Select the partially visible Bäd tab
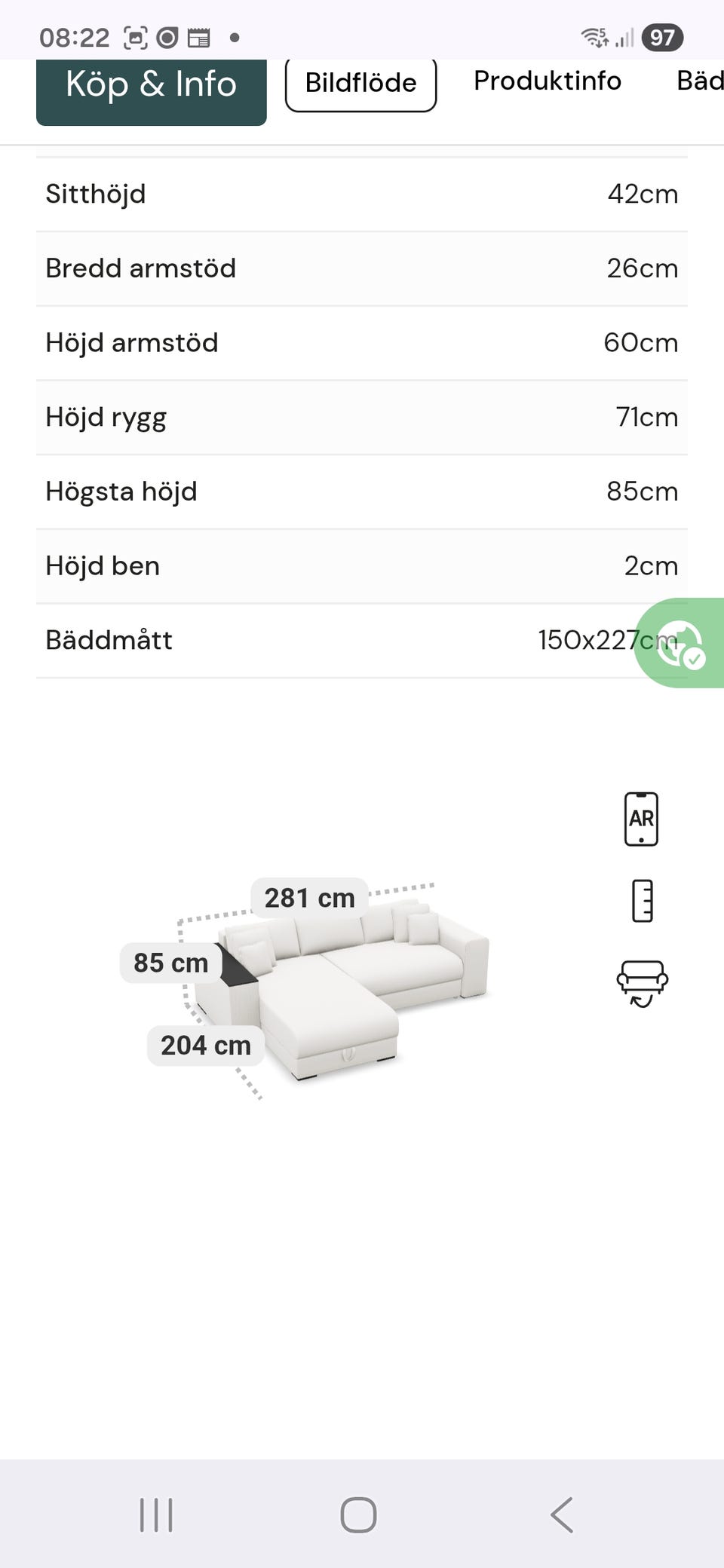 coord(700,81)
